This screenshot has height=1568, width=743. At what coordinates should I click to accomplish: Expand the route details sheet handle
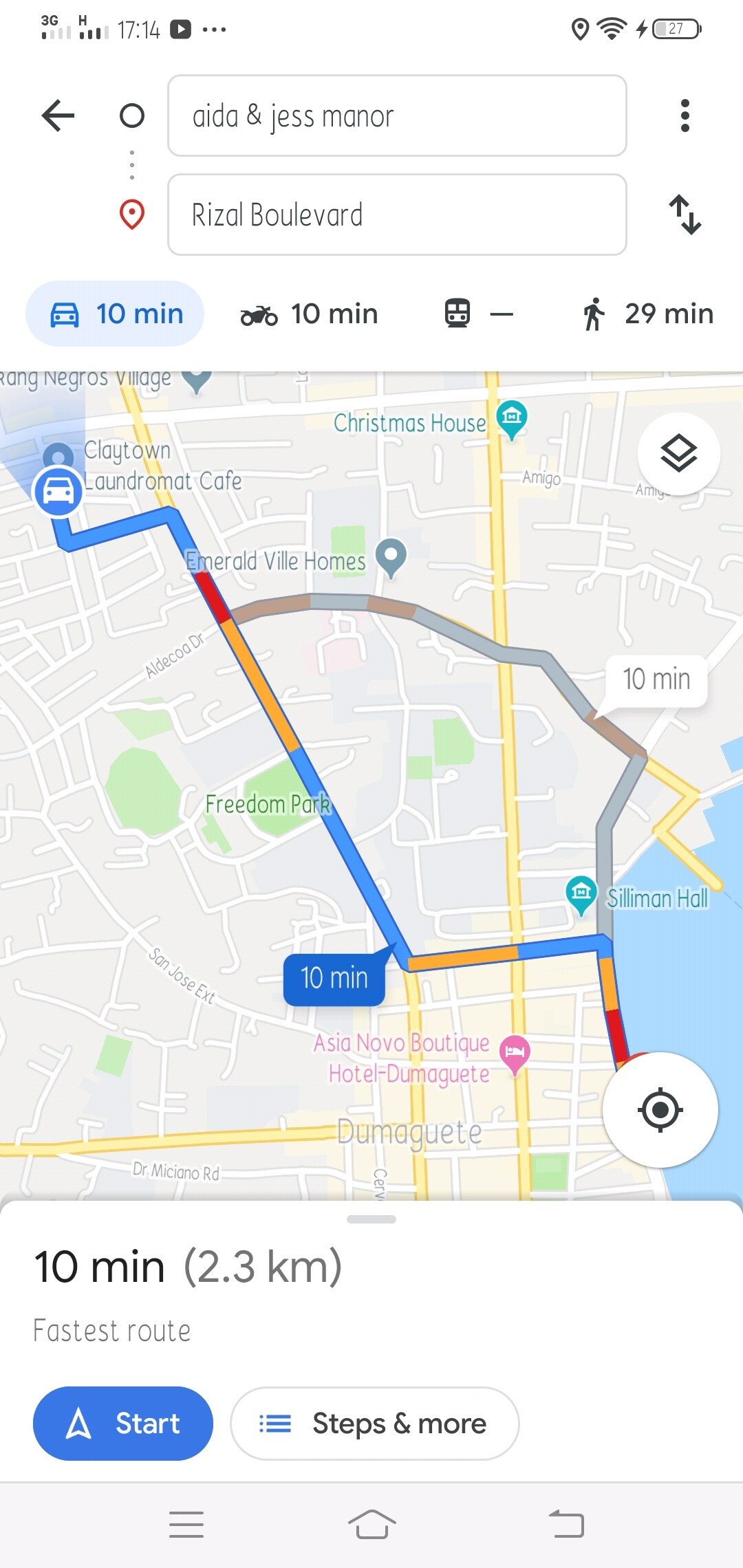pos(371,1219)
